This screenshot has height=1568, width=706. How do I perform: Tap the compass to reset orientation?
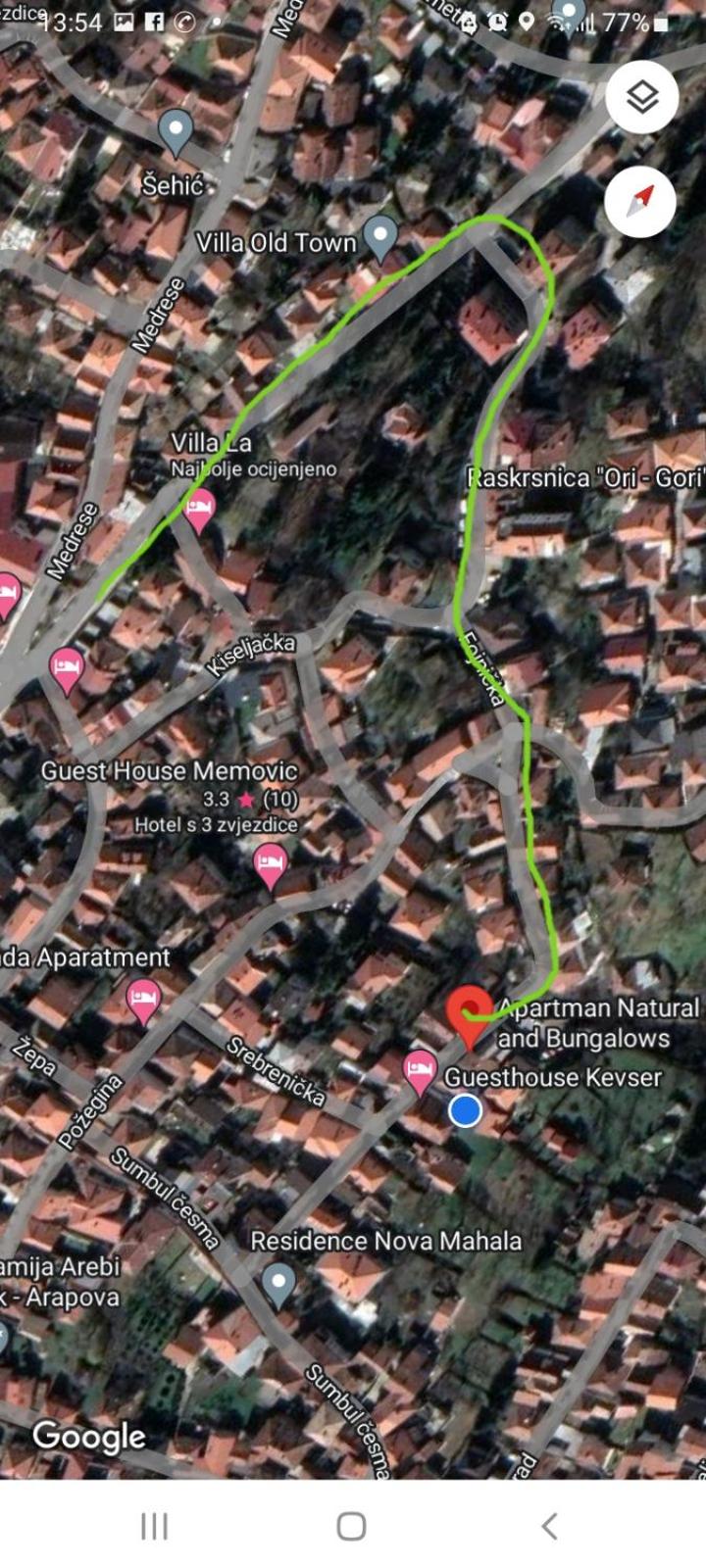tap(640, 201)
